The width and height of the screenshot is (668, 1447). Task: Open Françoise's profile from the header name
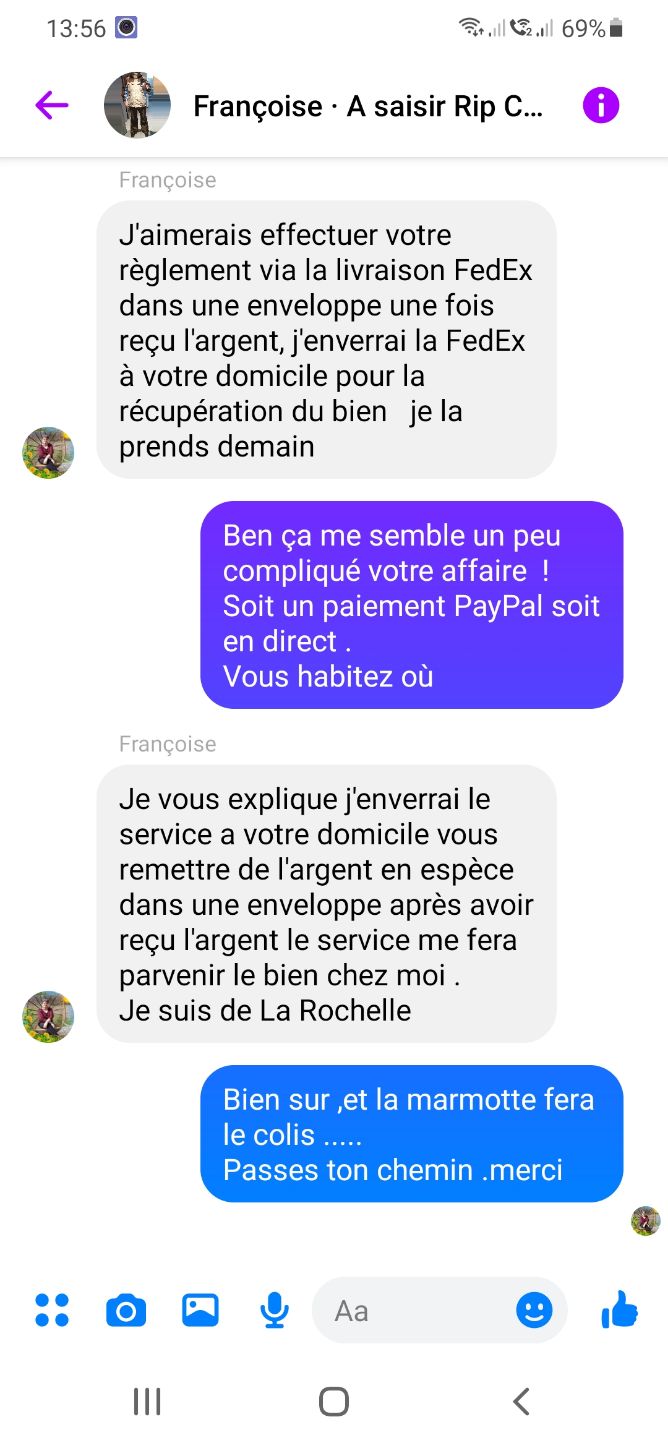pos(367,106)
